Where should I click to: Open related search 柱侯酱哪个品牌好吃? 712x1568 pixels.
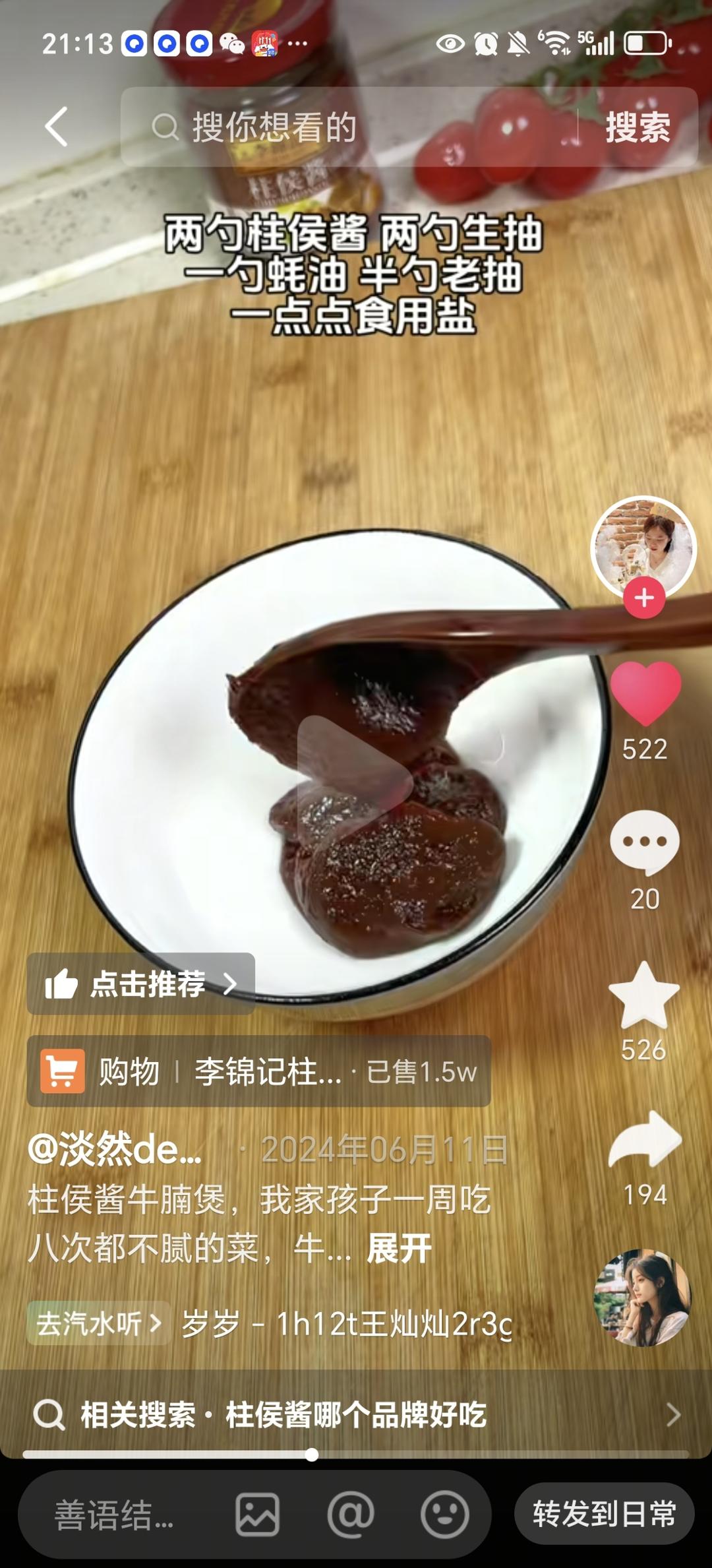coord(356,1414)
